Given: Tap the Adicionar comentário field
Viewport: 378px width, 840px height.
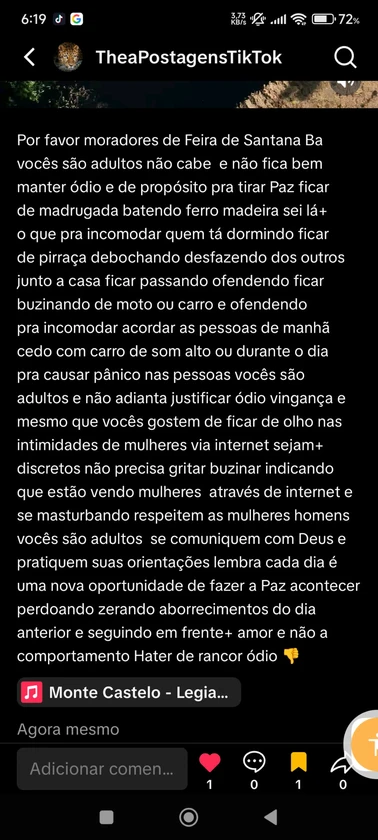Looking at the screenshot, I should tap(102, 769).
